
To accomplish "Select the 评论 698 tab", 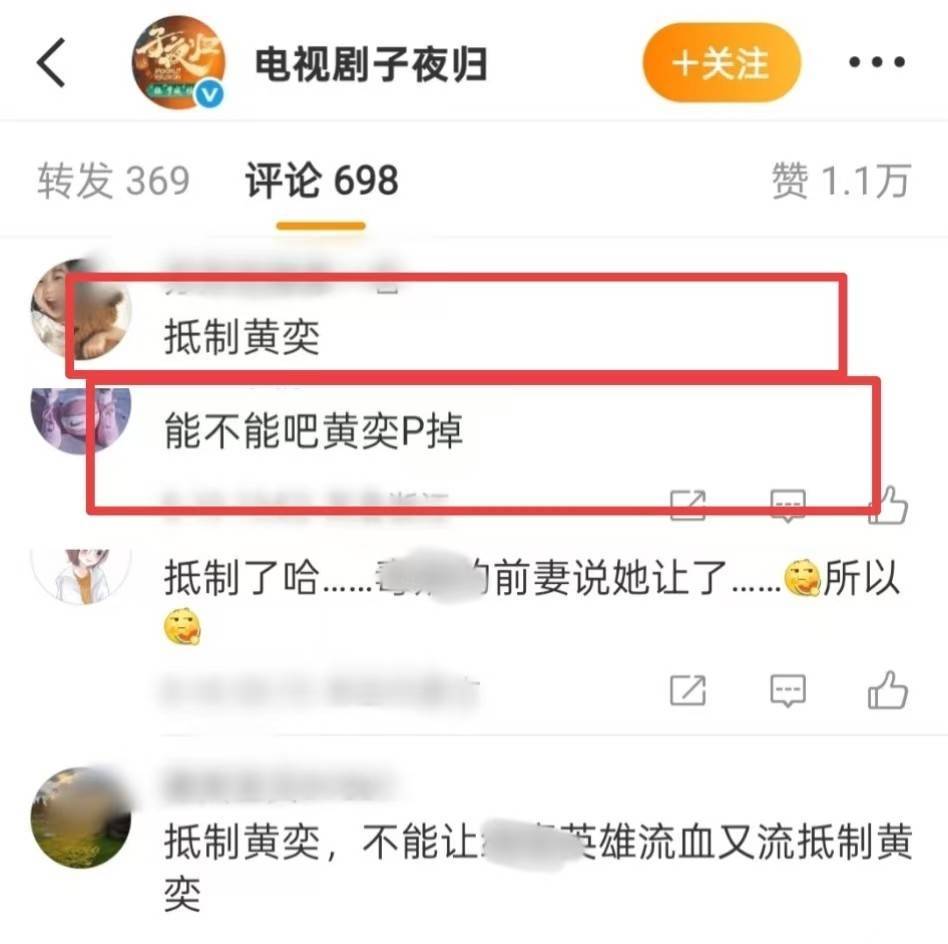I will [321, 181].
